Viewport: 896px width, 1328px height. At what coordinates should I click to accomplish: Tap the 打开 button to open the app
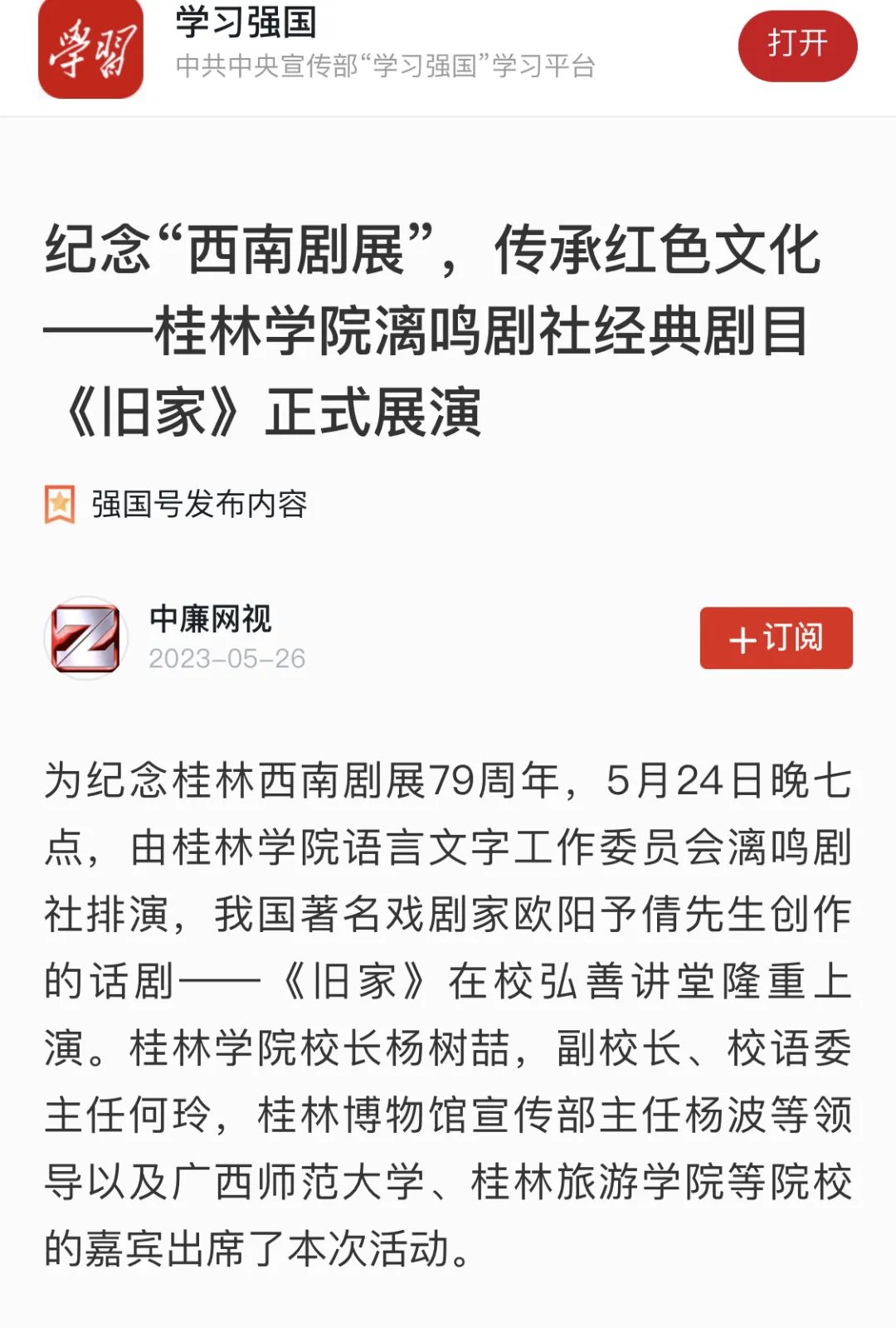(796, 45)
